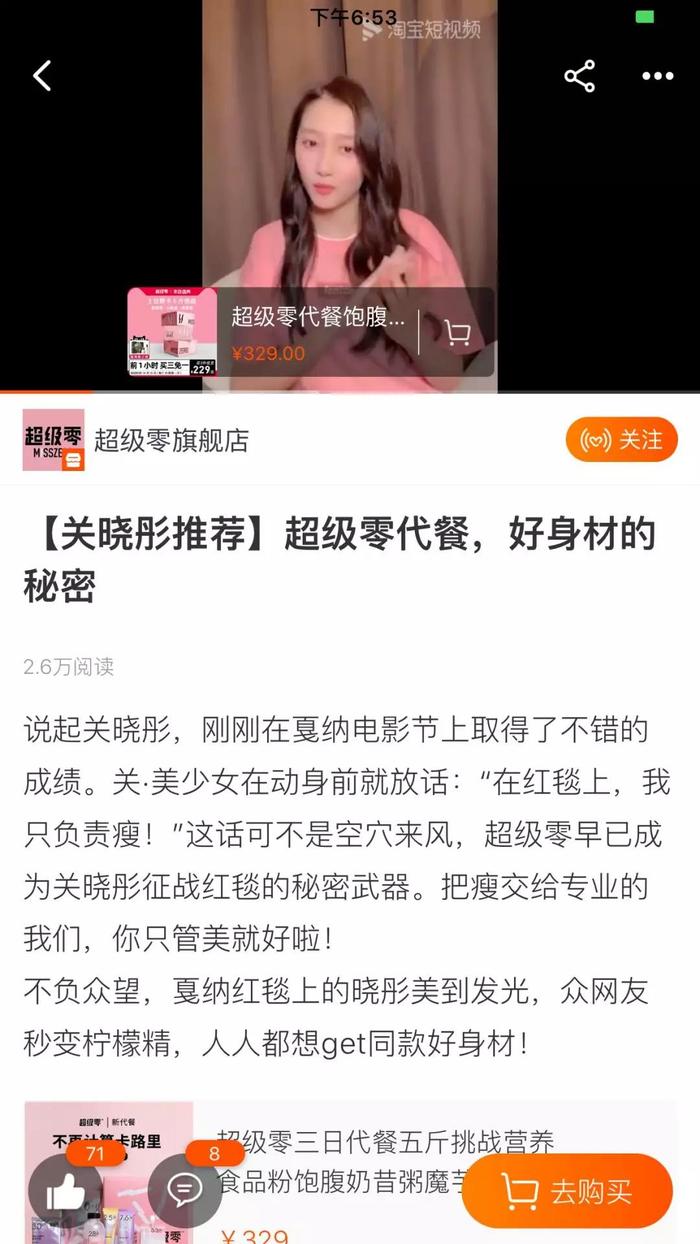
Task: Go back using the top-left arrow
Action: 42,76
